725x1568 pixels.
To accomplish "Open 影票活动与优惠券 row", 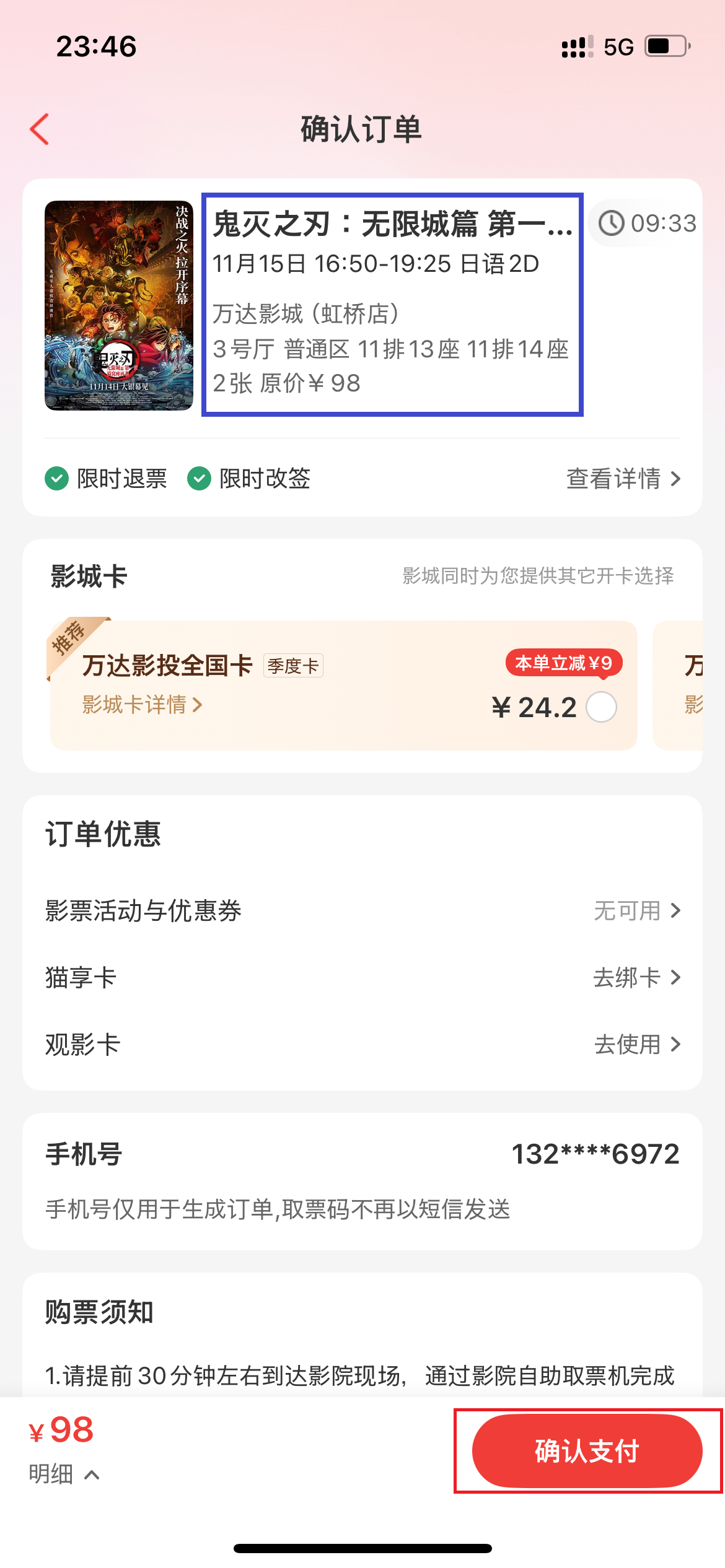I will point(362,911).
